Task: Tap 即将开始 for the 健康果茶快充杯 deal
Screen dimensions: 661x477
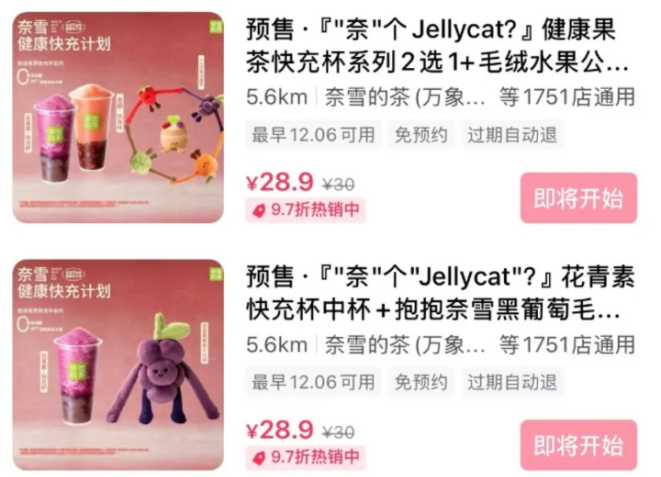Action: pos(578,198)
